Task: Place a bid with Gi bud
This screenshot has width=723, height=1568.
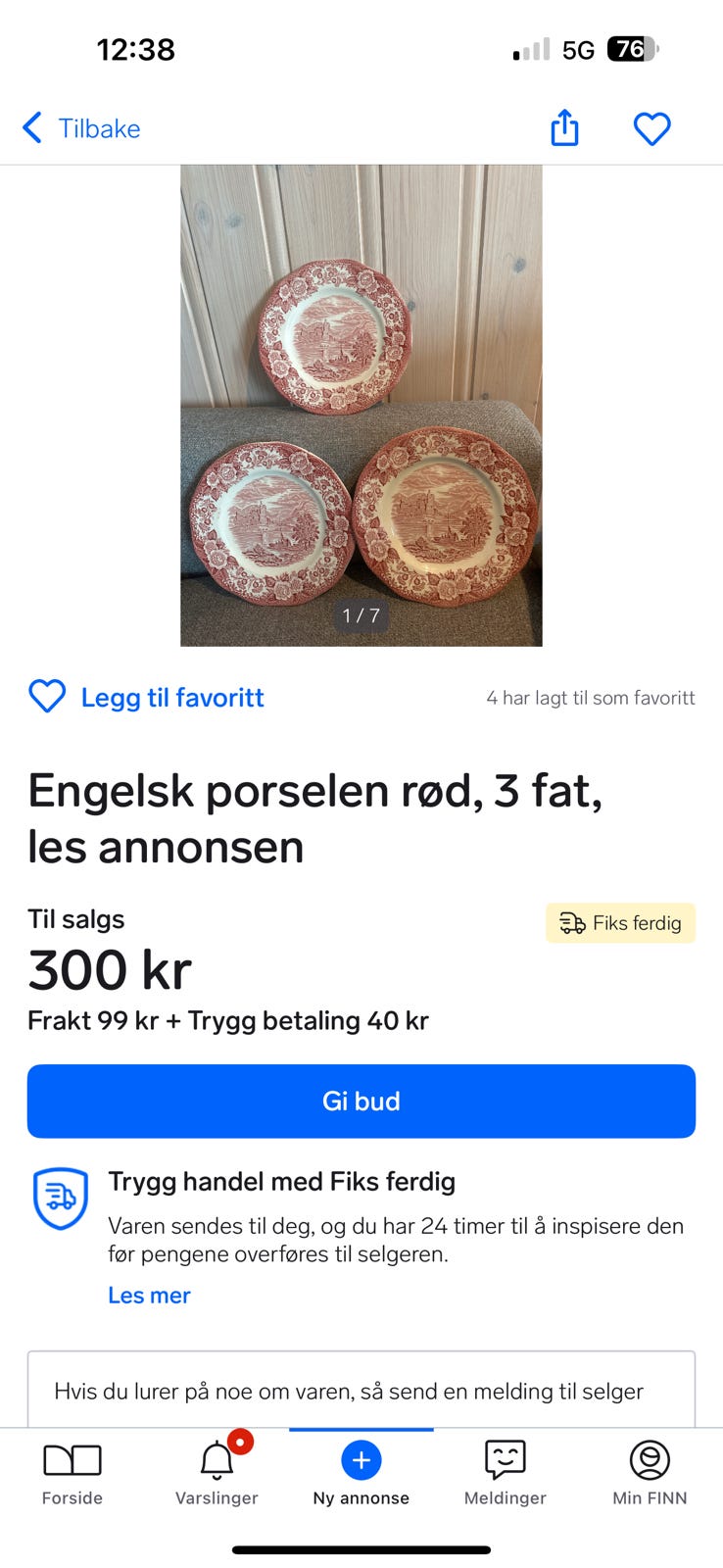Action: [361, 1101]
